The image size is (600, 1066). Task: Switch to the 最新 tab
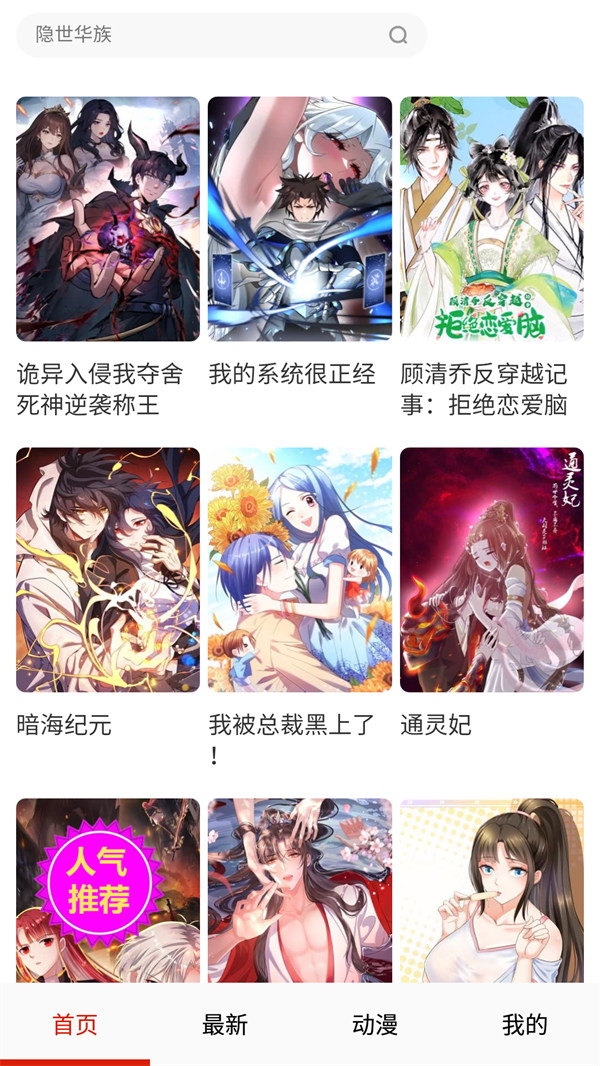[x=225, y=1025]
